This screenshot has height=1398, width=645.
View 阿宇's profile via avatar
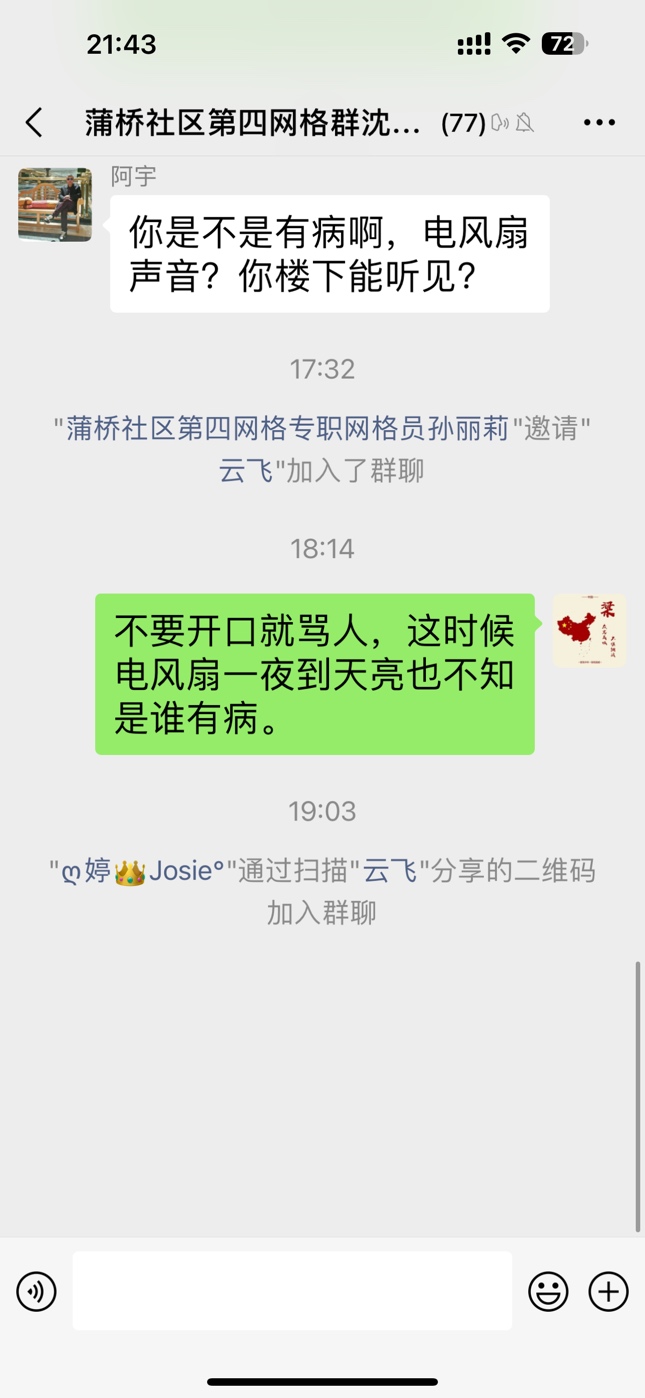pos(55,205)
